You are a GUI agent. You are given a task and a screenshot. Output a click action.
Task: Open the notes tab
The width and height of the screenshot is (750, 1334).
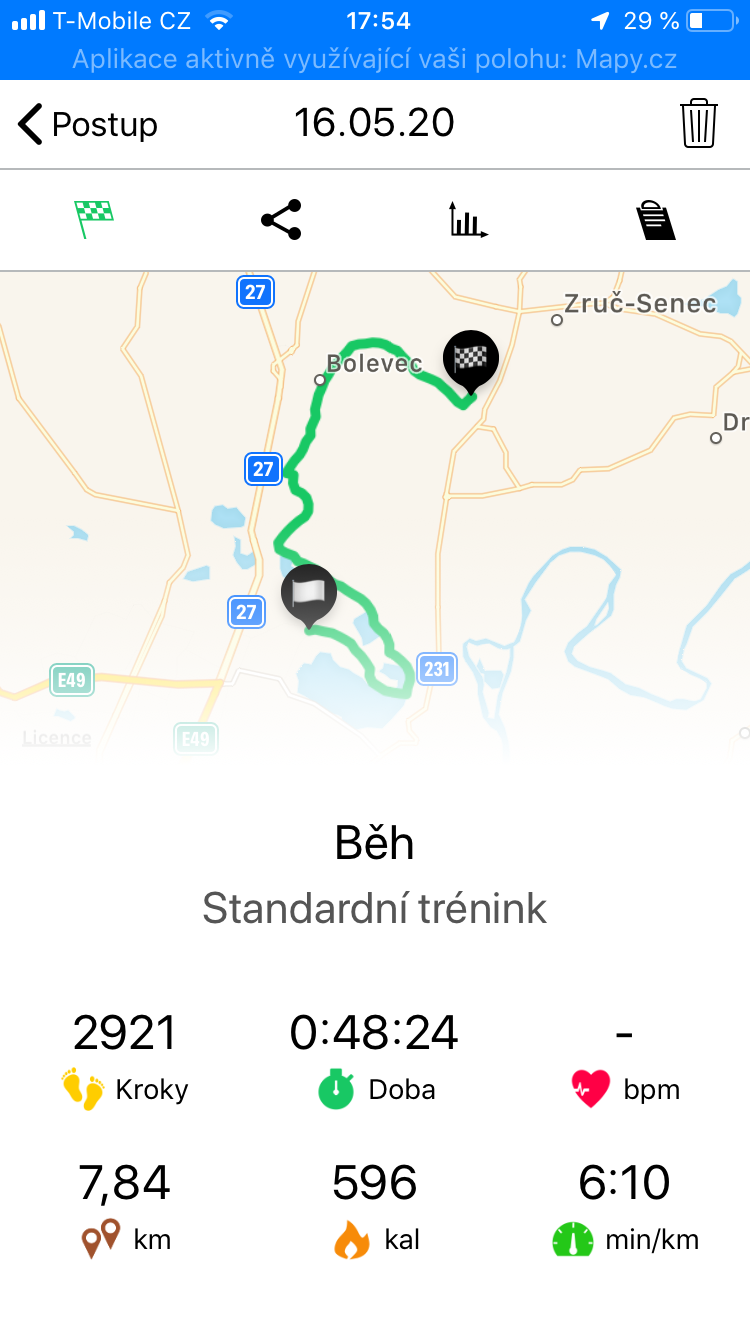pyautogui.click(x=656, y=220)
